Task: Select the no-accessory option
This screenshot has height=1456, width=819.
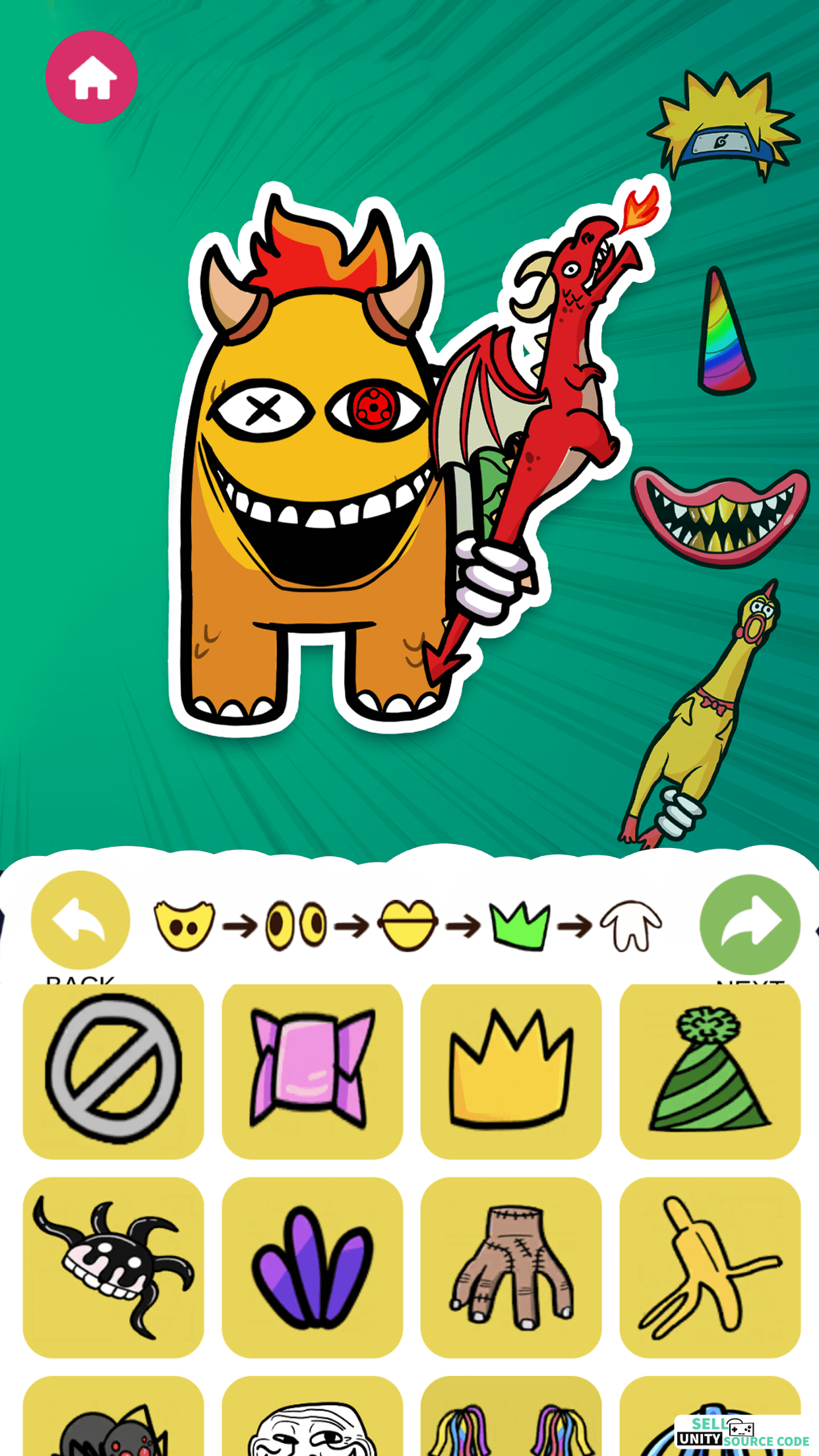Action: (x=113, y=1071)
